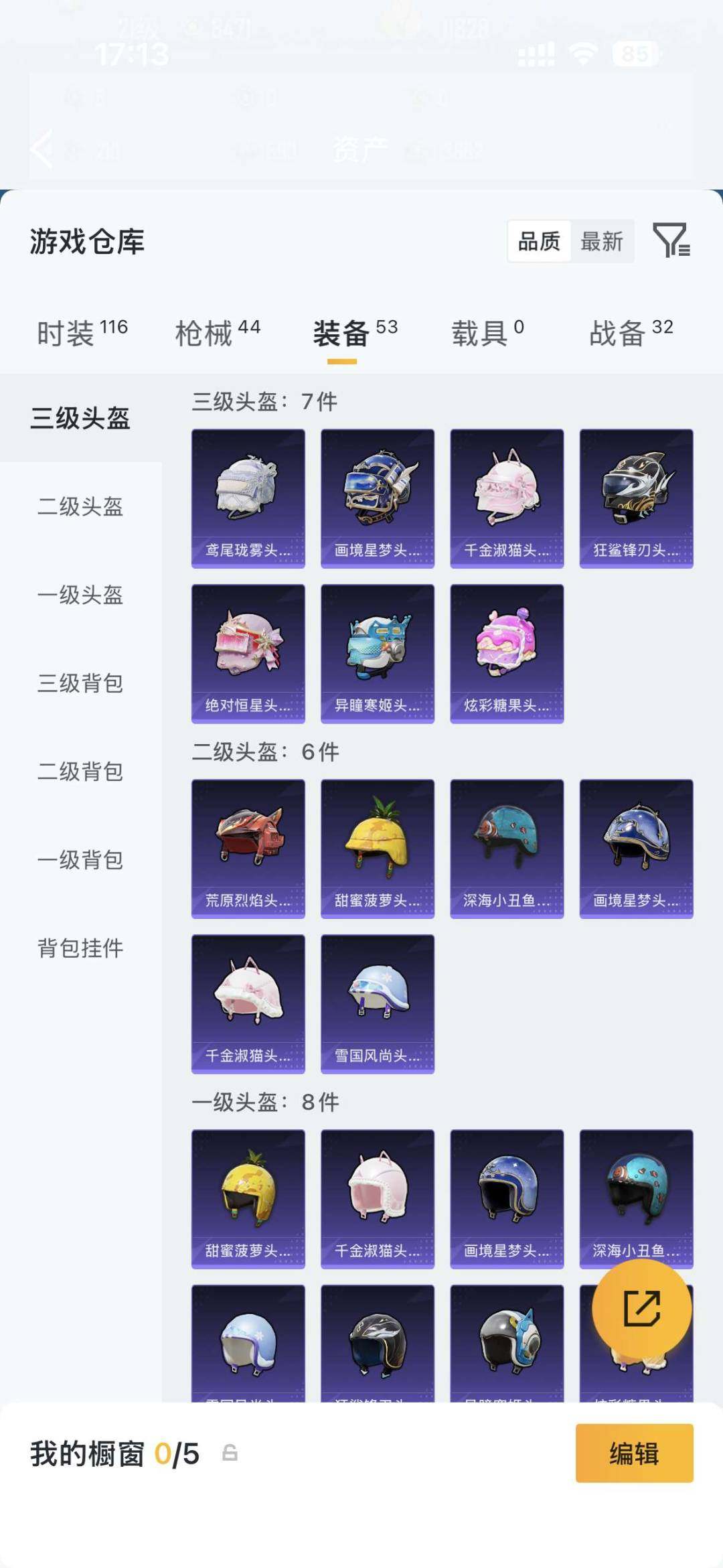Open the filter options via the funnel icon
This screenshot has width=723, height=1568.
[x=673, y=242]
